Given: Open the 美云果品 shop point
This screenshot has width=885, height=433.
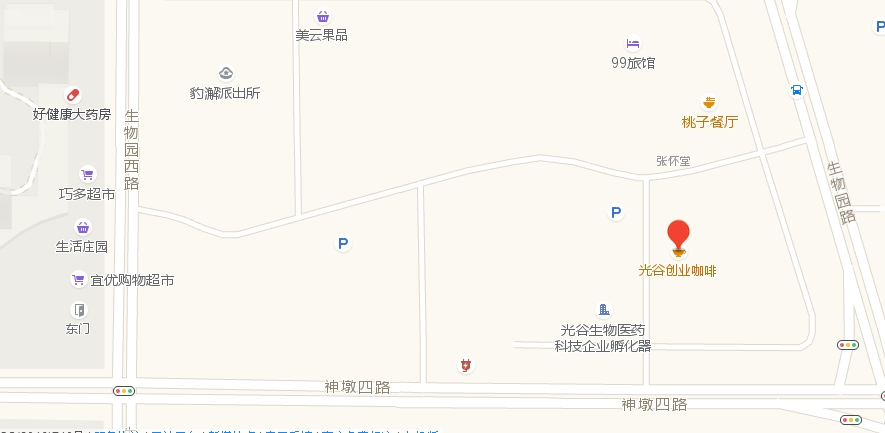Looking at the screenshot, I should tap(322, 16).
